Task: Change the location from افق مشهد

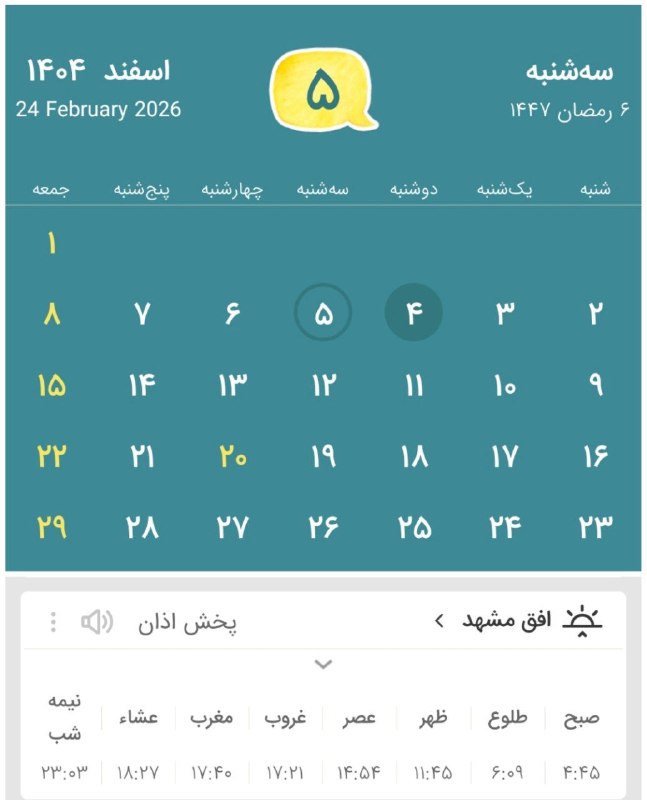Action: (505, 621)
